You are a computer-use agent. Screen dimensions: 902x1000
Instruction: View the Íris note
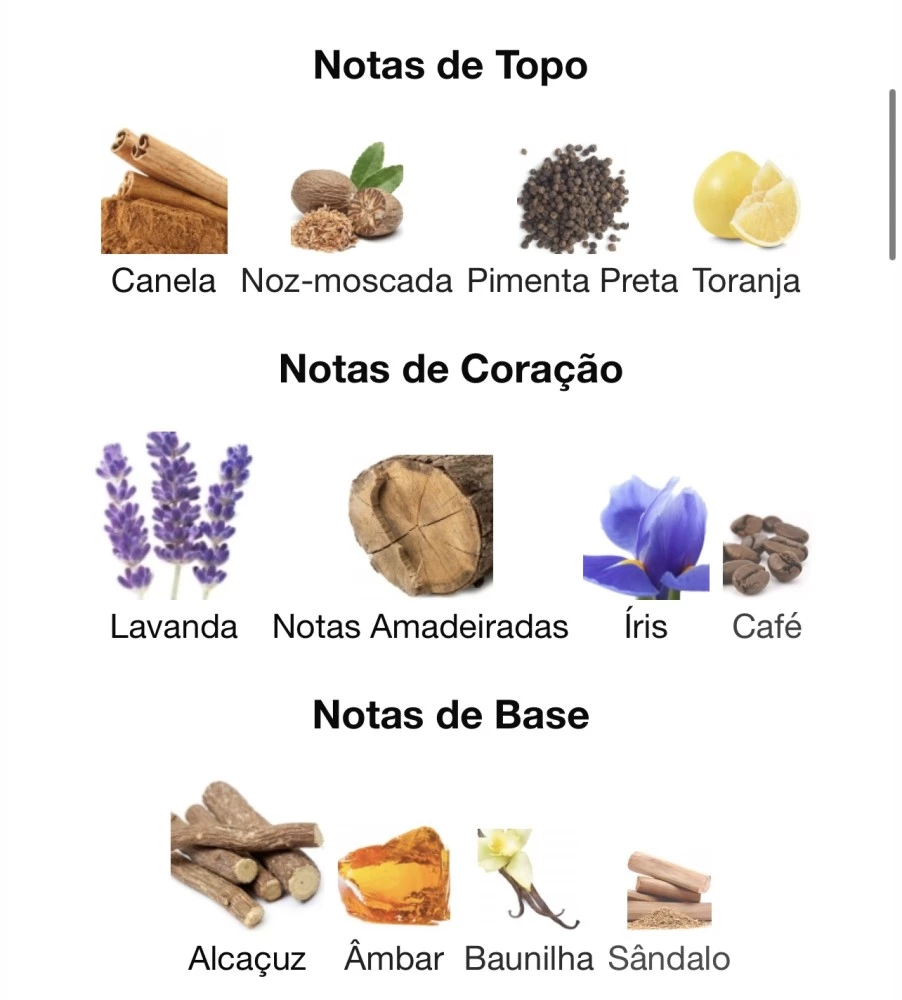pos(645,538)
